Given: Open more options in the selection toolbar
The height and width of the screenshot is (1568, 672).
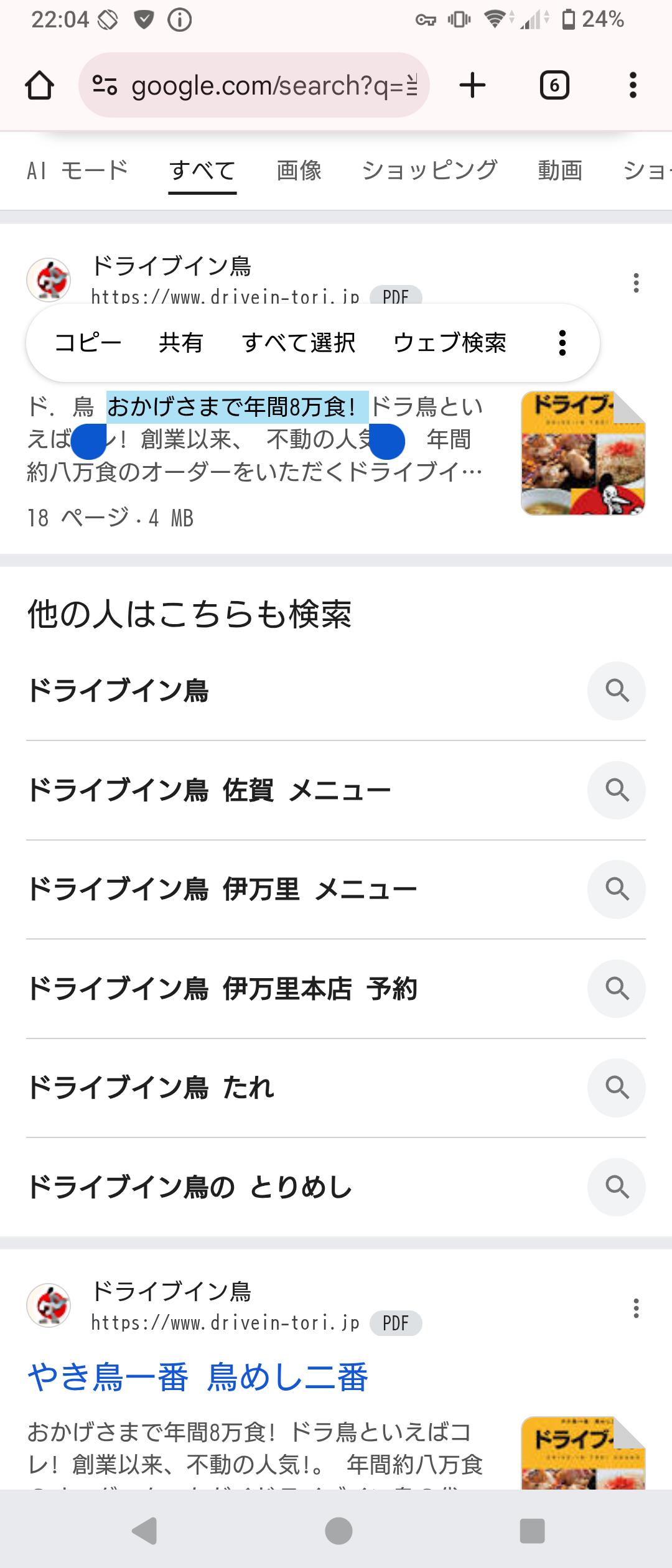Looking at the screenshot, I should (x=562, y=343).
